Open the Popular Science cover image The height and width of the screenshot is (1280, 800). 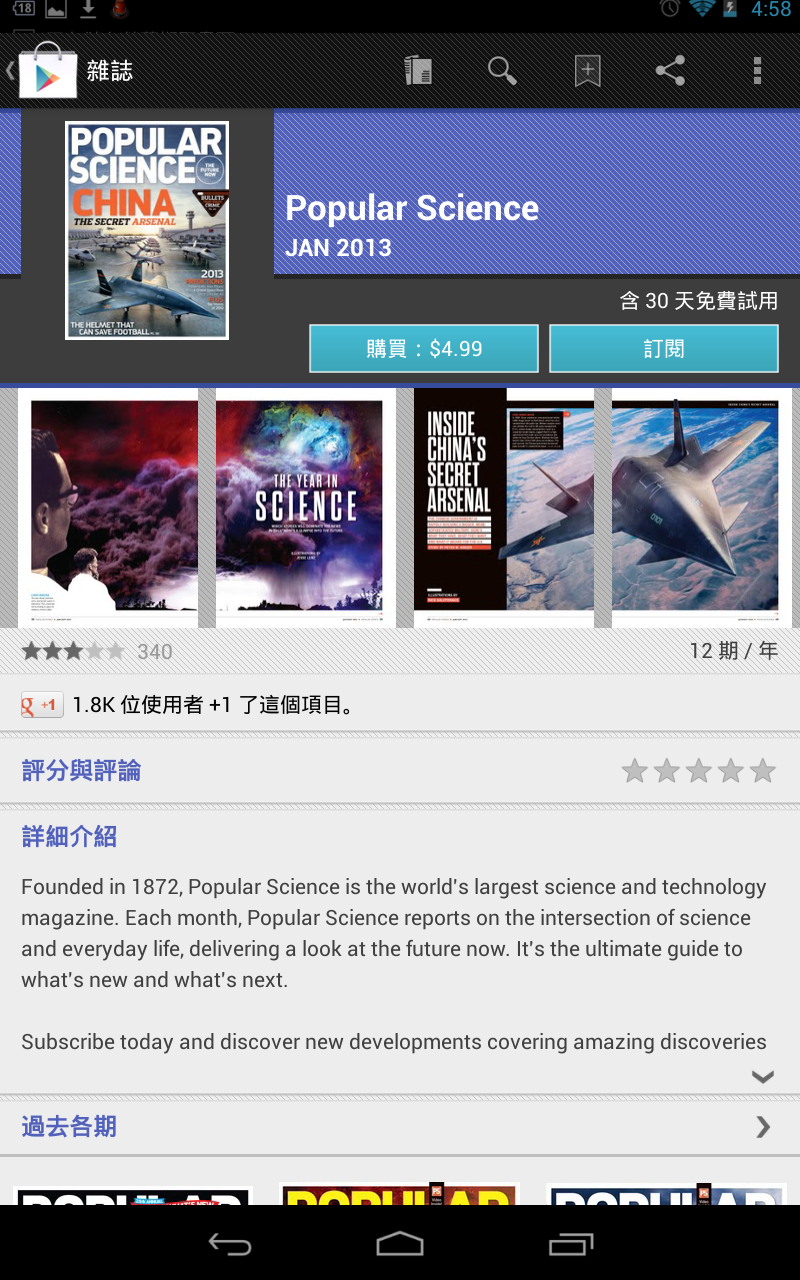147,231
